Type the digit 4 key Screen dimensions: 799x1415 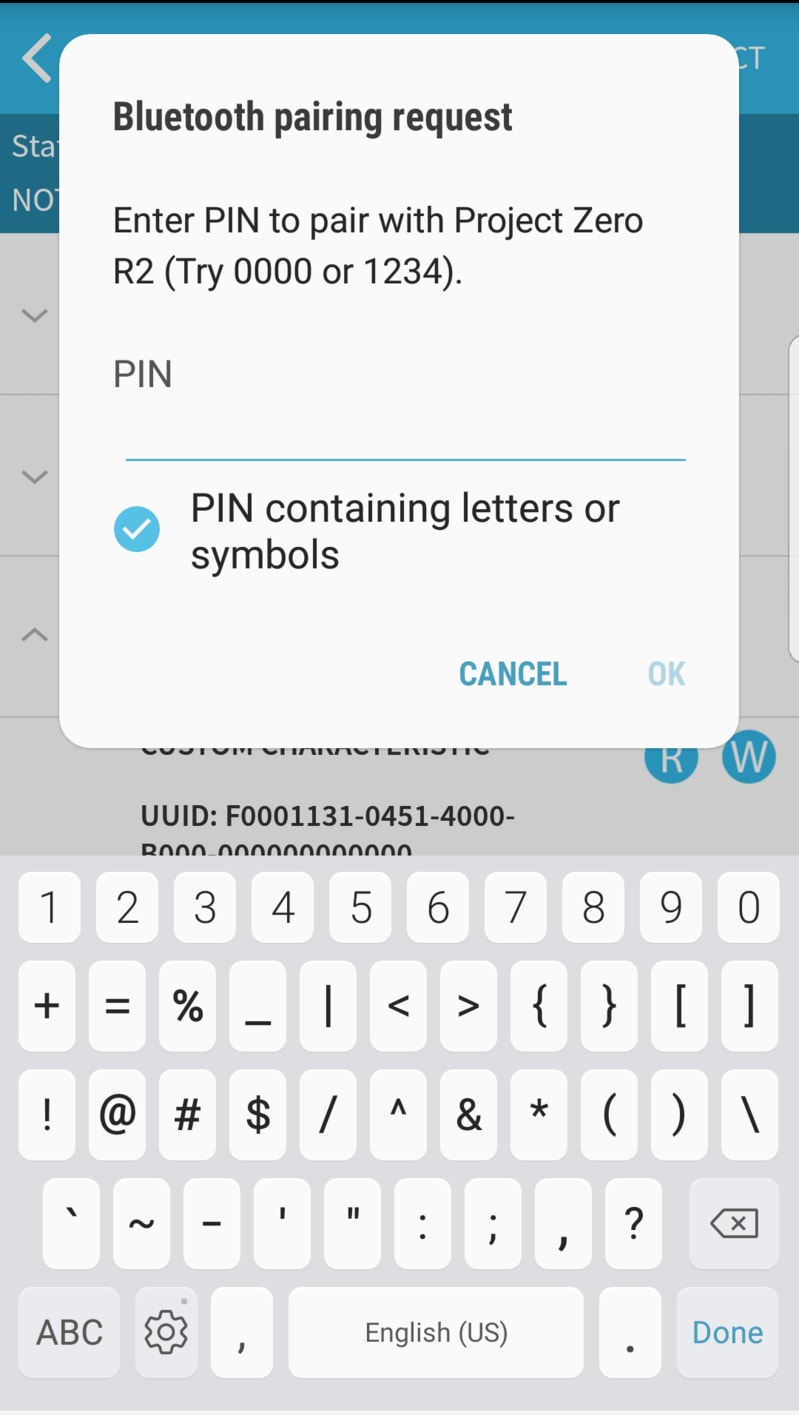283,908
